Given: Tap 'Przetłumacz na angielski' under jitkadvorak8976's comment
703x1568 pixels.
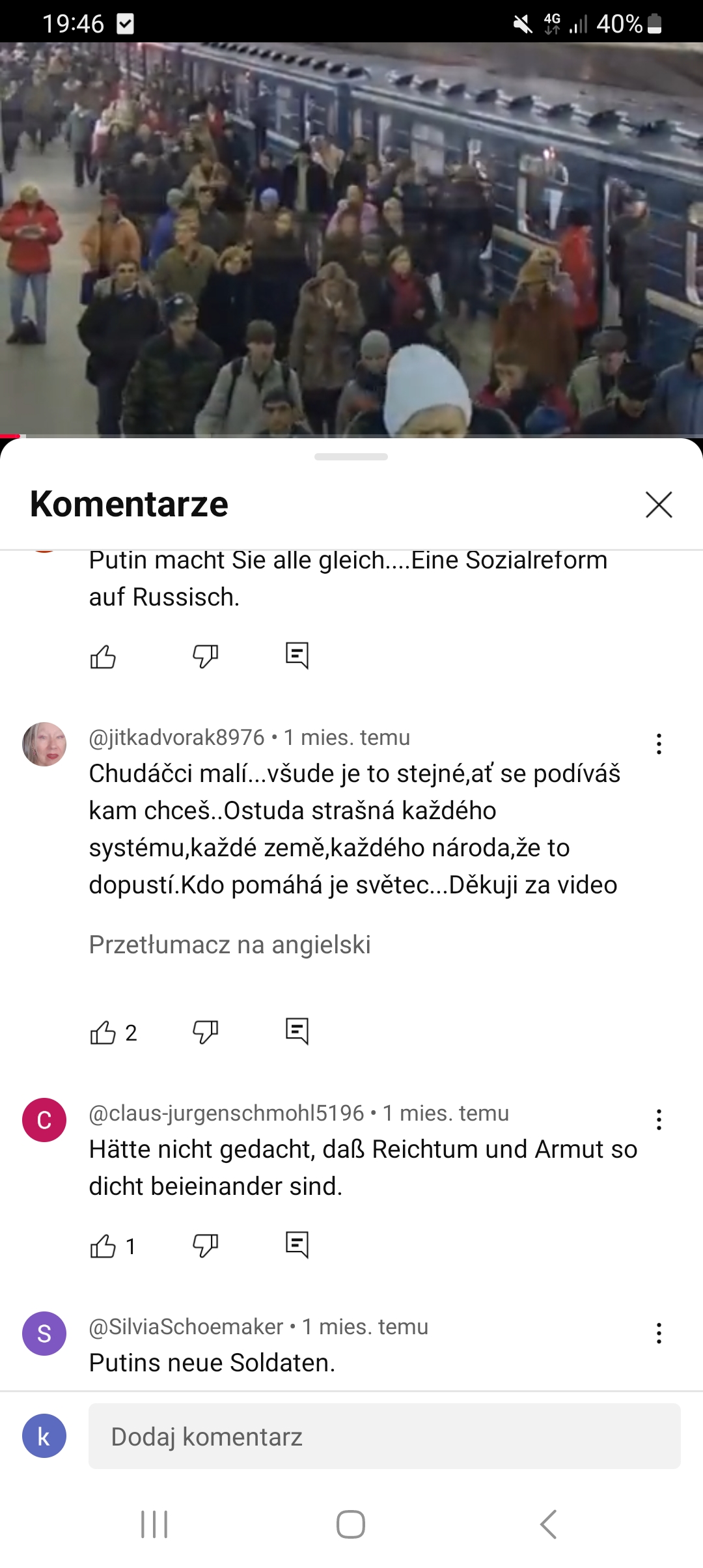Looking at the screenshot, I should (230, 945).
